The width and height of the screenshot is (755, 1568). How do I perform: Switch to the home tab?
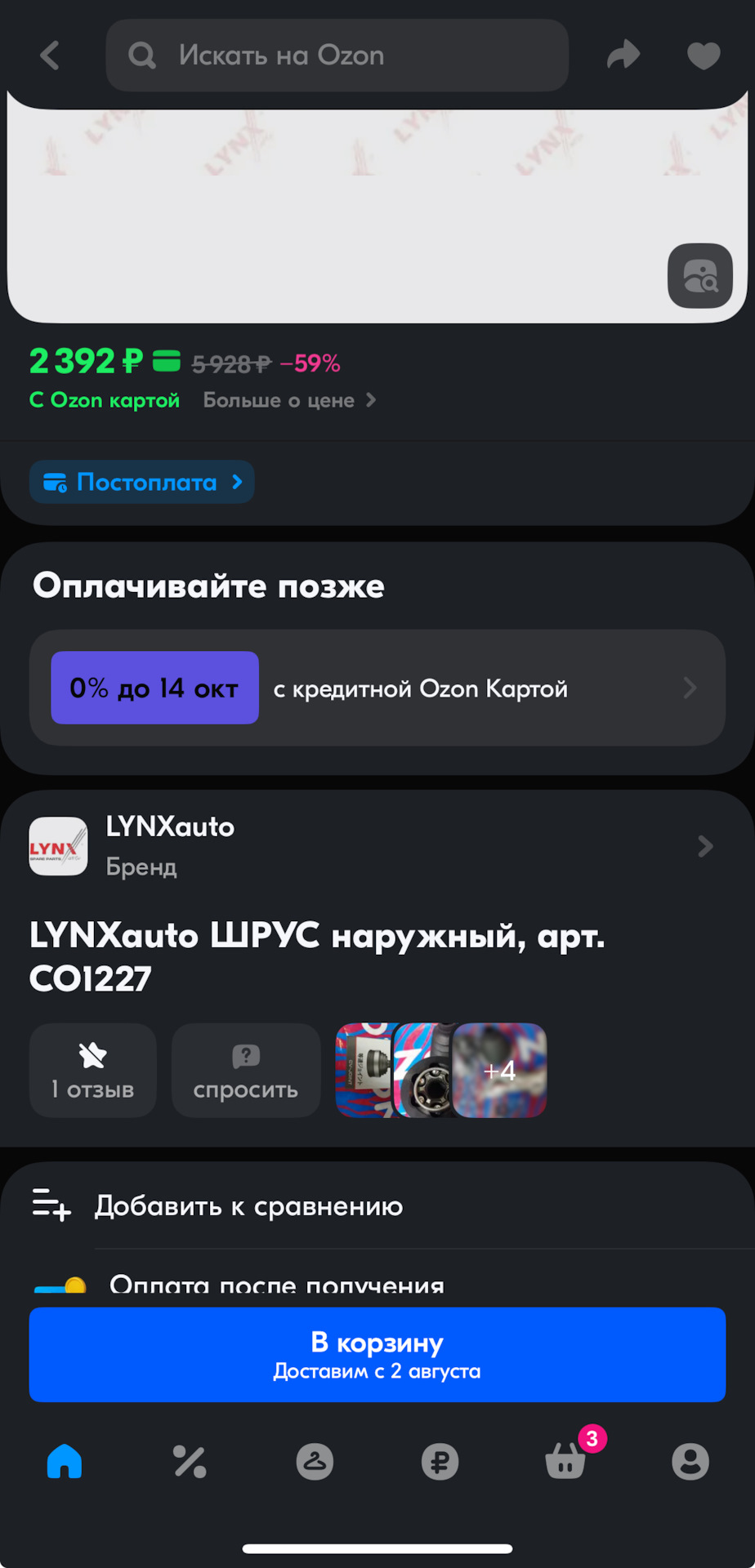(65, 1461)
